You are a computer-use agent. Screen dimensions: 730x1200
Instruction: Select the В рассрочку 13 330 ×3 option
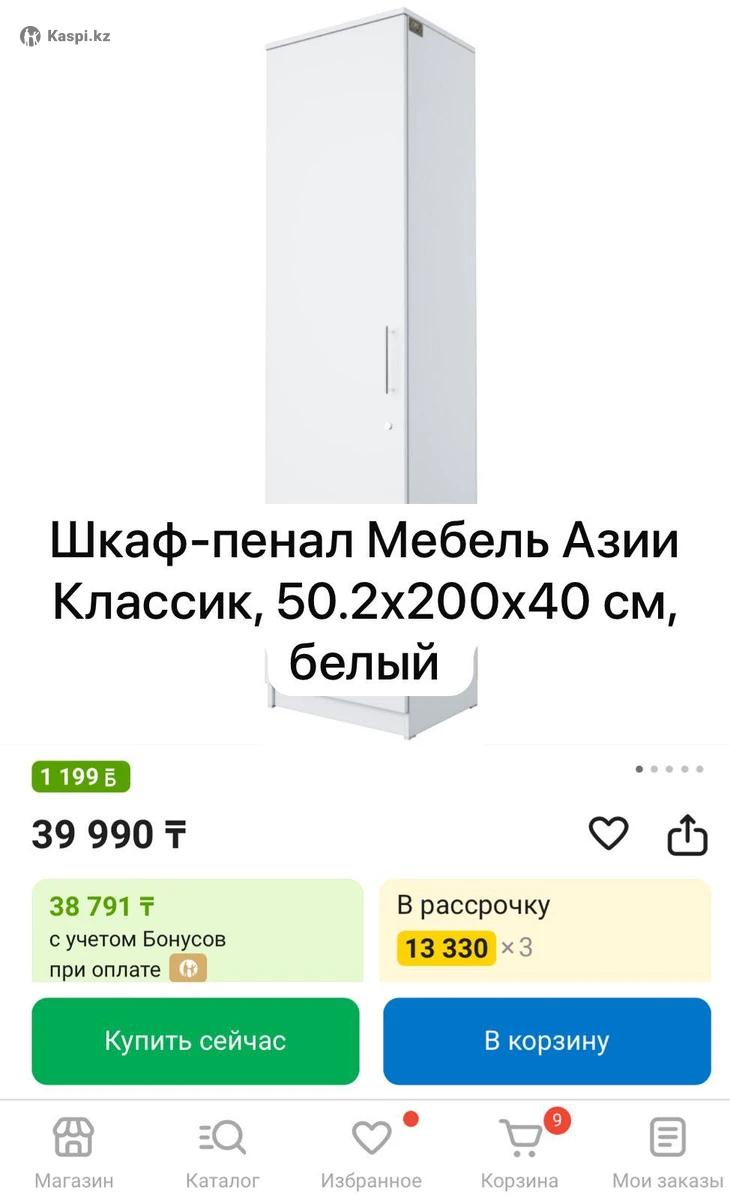(545, 930)
